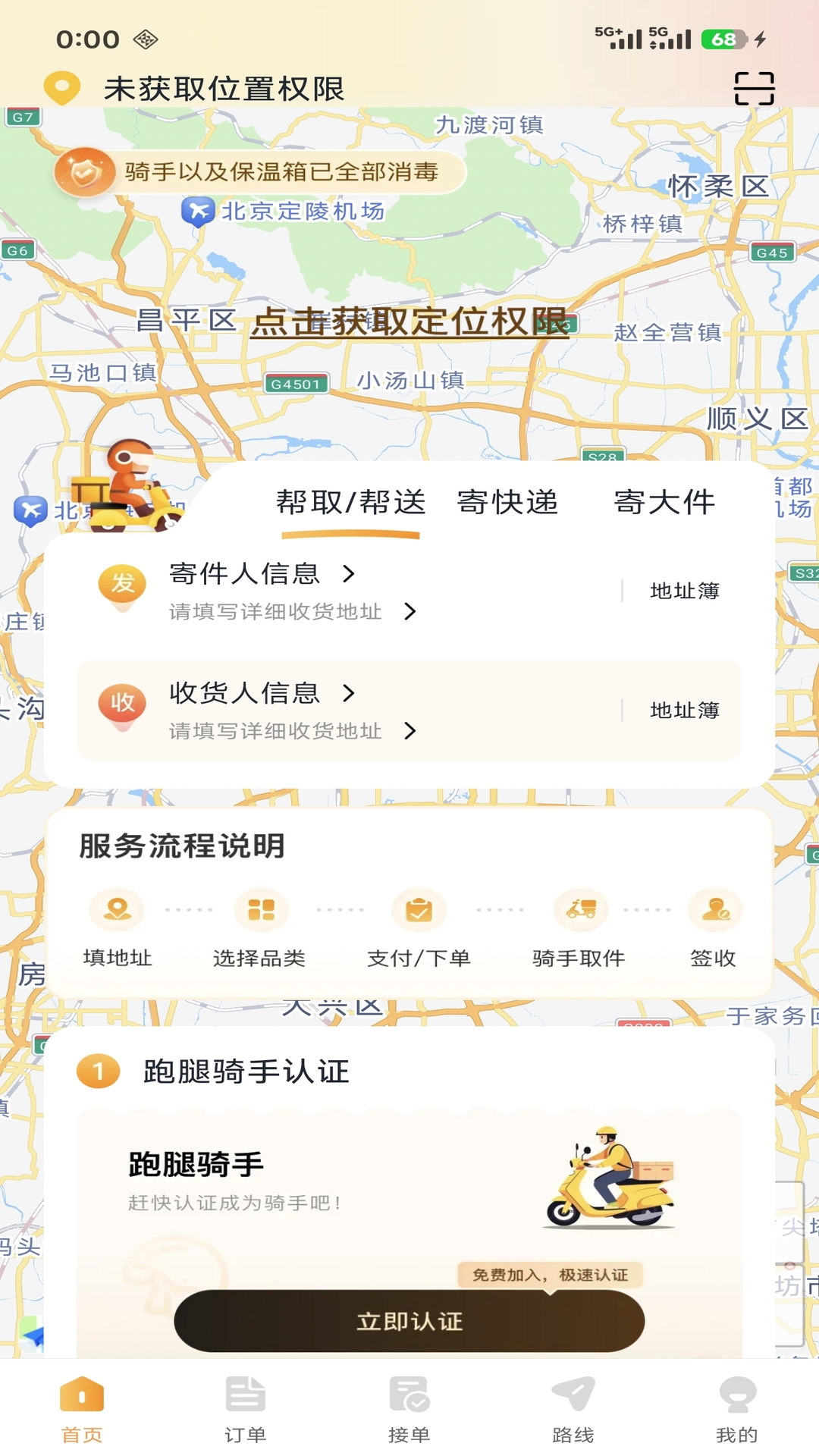Tap the 发 sender badge icon
Screen dimensions: 819x1456
pos(122,584)
